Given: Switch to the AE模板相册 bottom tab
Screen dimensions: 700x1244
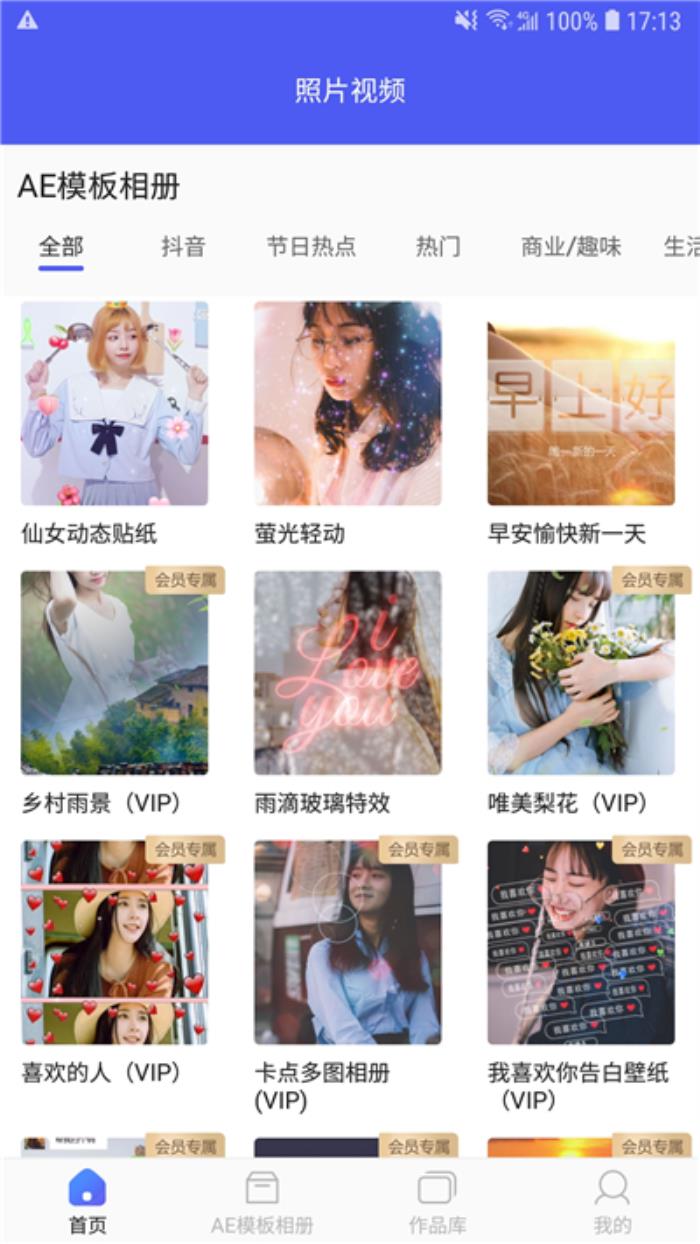Looking at the screenshot, I should pyautogui.click(x=262, y=1202).
